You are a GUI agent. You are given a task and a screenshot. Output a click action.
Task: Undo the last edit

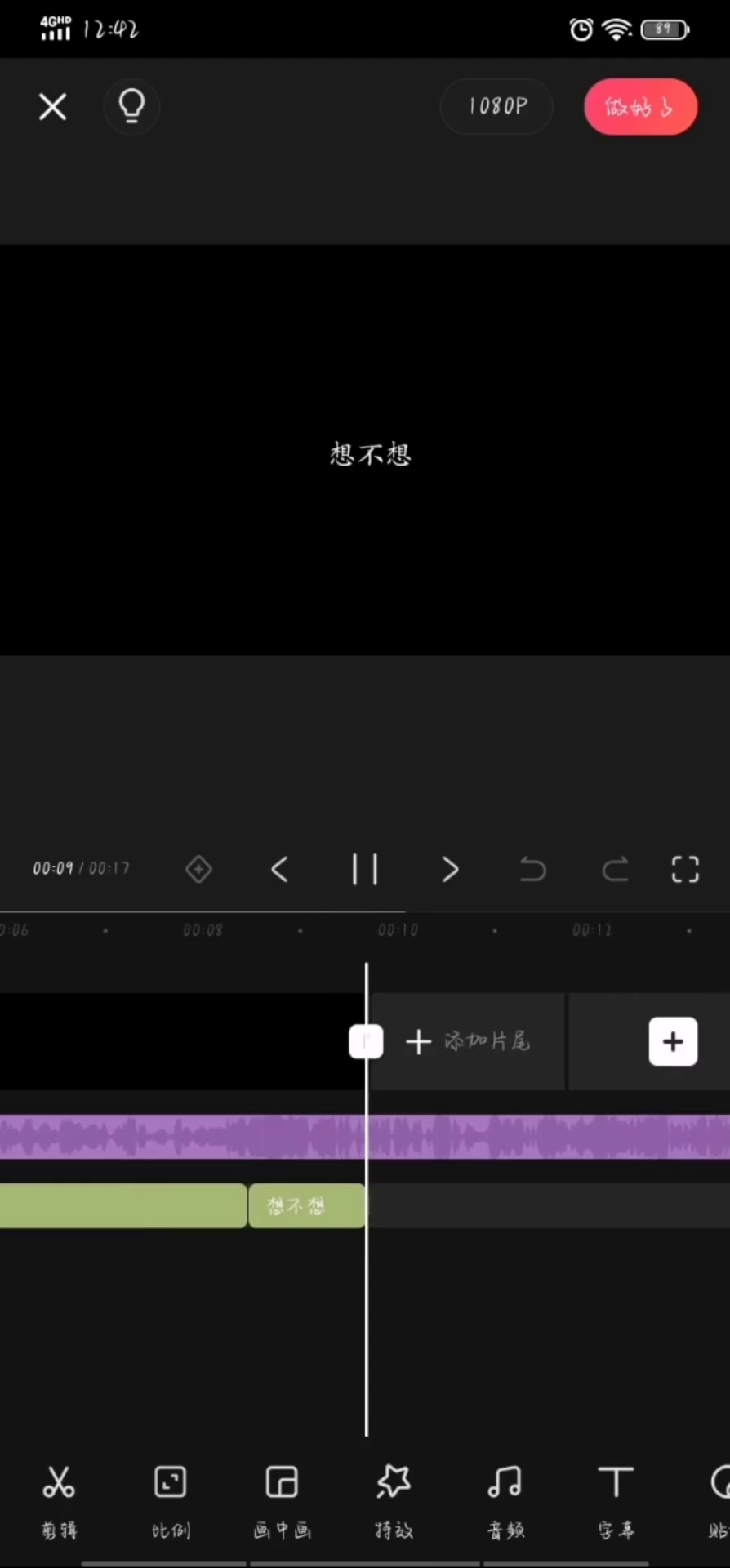tap(532, 869)
